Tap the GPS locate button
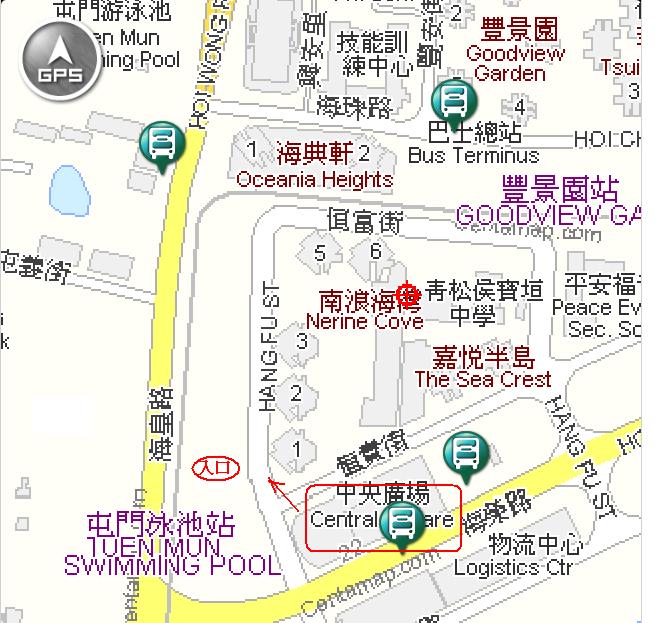This screenshot has height=623, width=655. pos(60,61)
